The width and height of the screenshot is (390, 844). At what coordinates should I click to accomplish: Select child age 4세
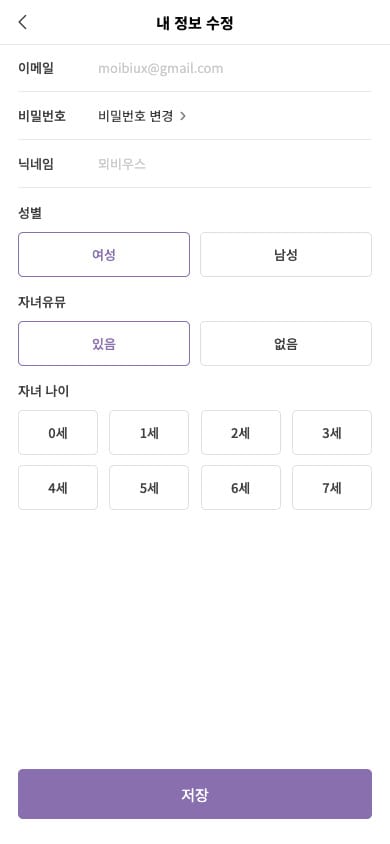tap(58, 488)
